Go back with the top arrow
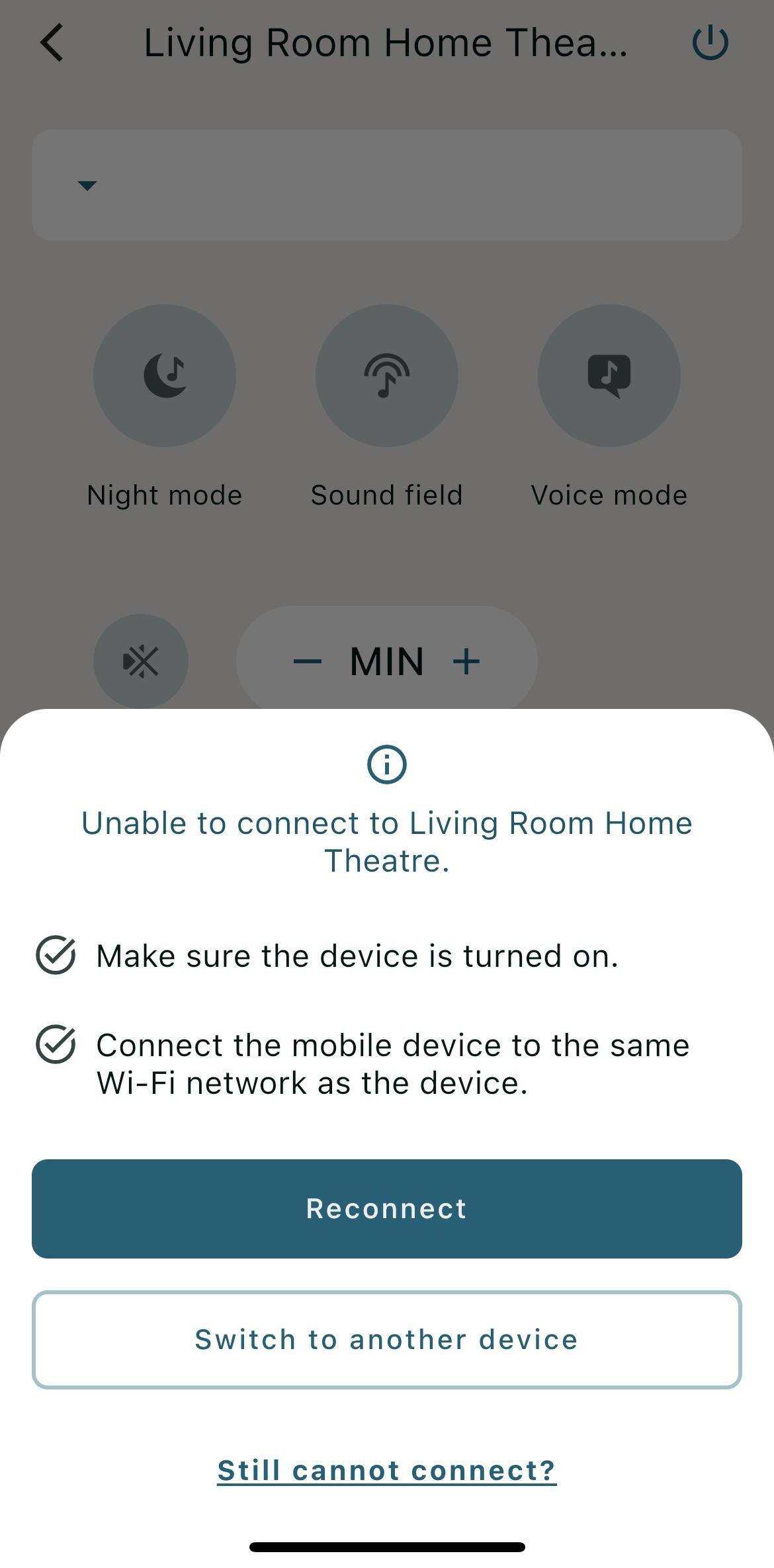Image resolution: width=774 pixels, height=1568 pixels. pos(52,43)
